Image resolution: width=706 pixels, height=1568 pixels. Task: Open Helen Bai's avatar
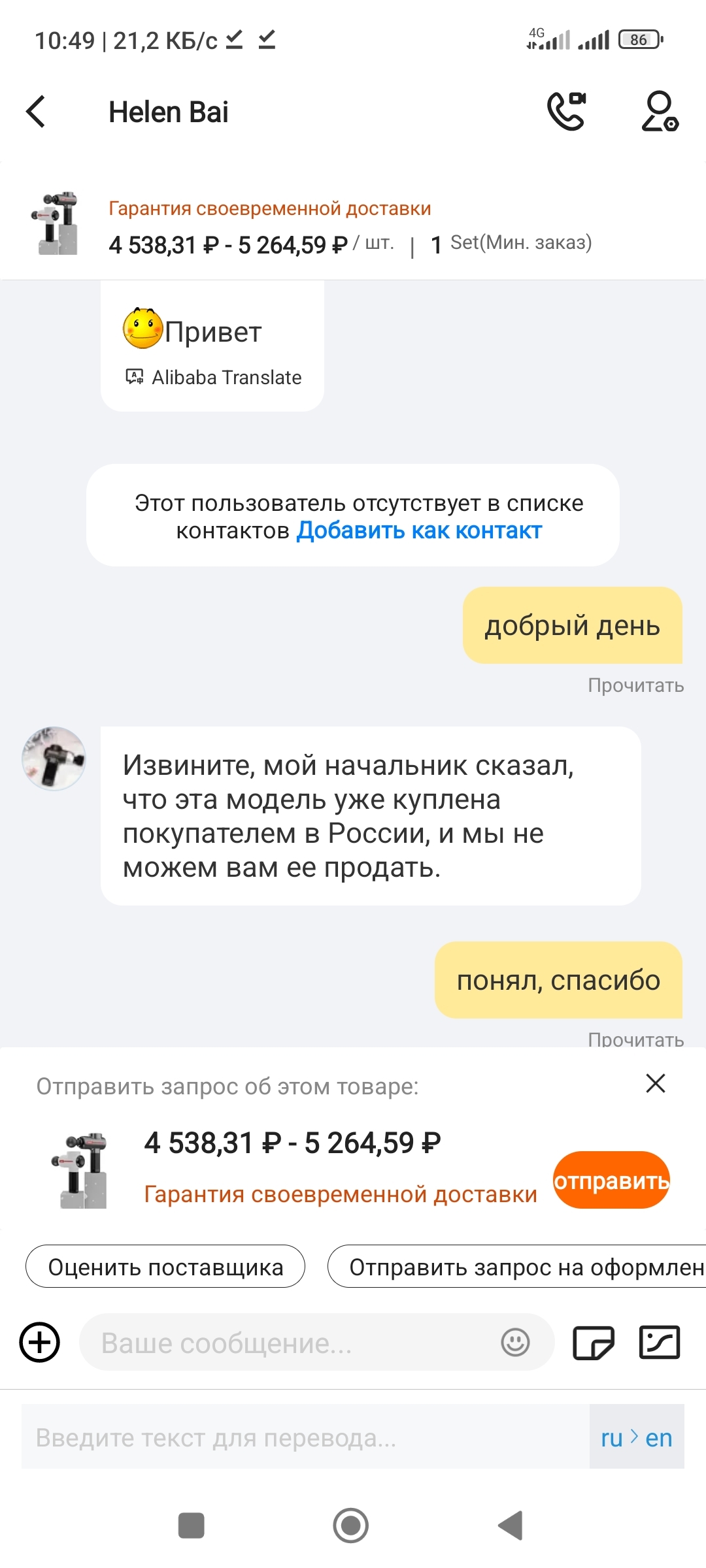coord(54,759)
